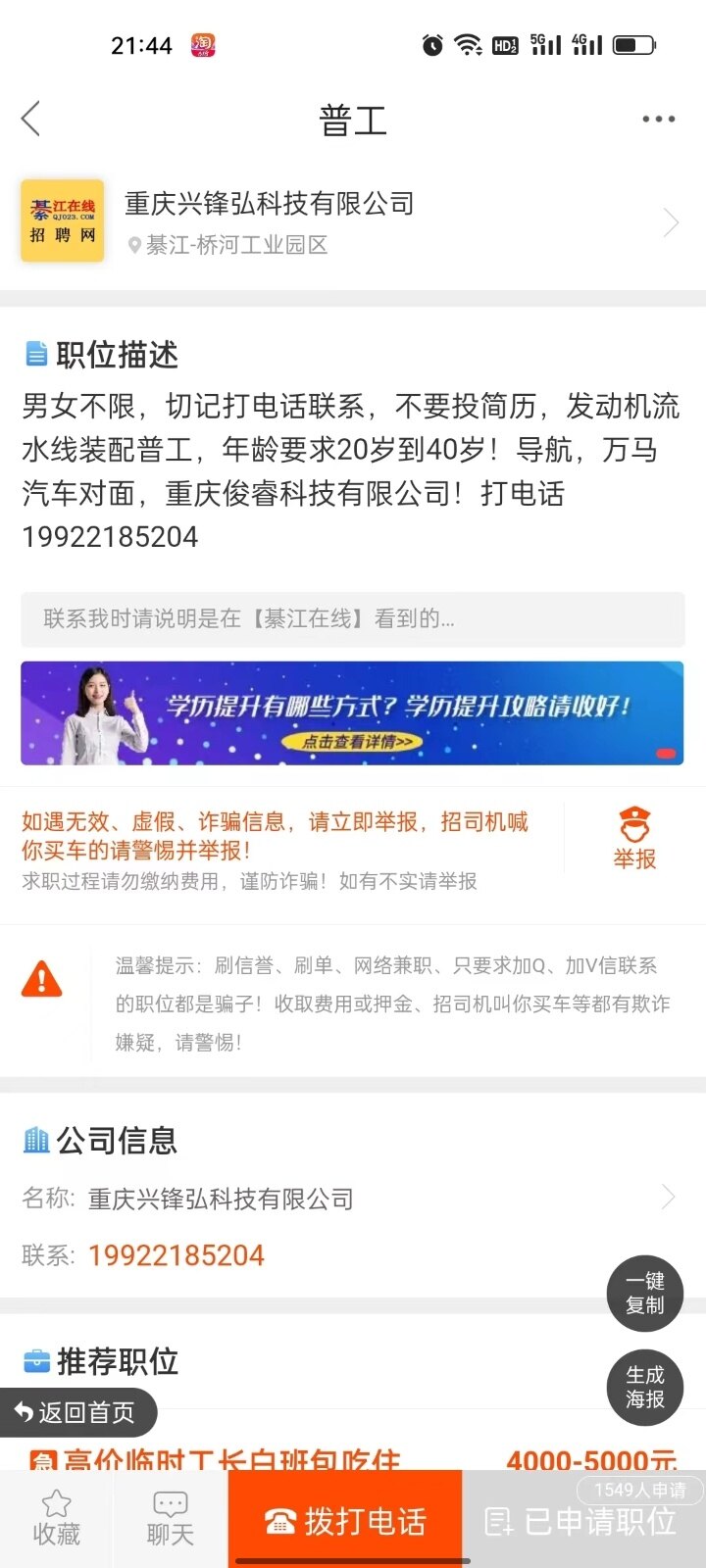Return to home via 返回首页
The height and width of the screenshot is (1568, 706).
[76, 1412]
